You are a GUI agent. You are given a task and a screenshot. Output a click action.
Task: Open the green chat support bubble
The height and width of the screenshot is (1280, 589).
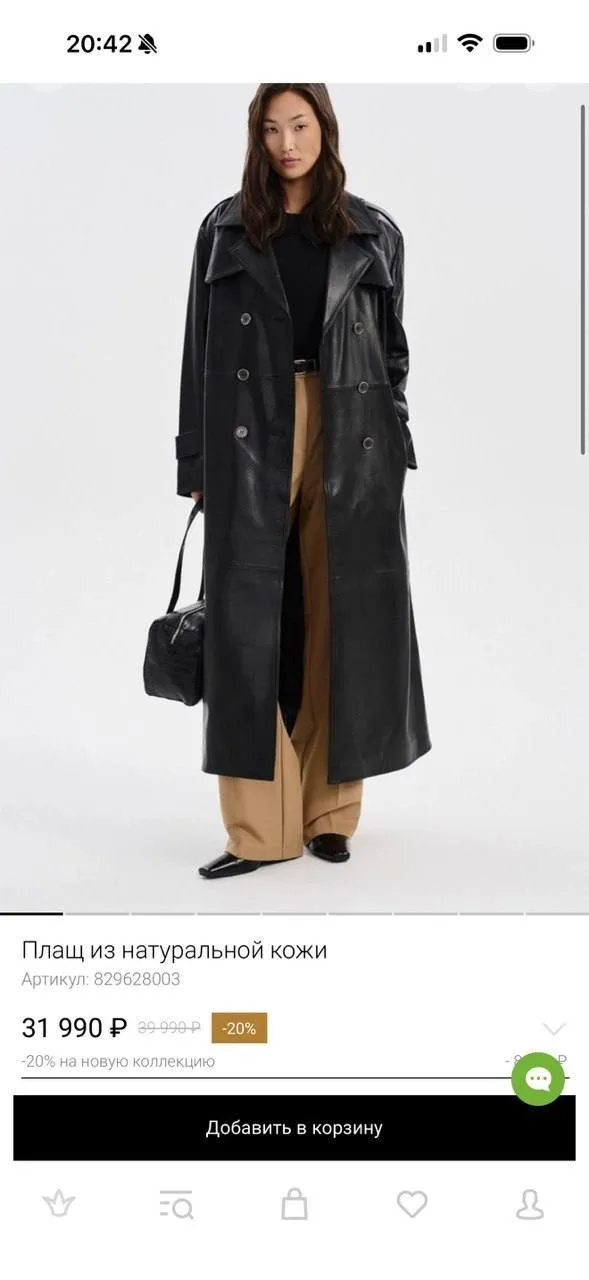pos(538,1078)
